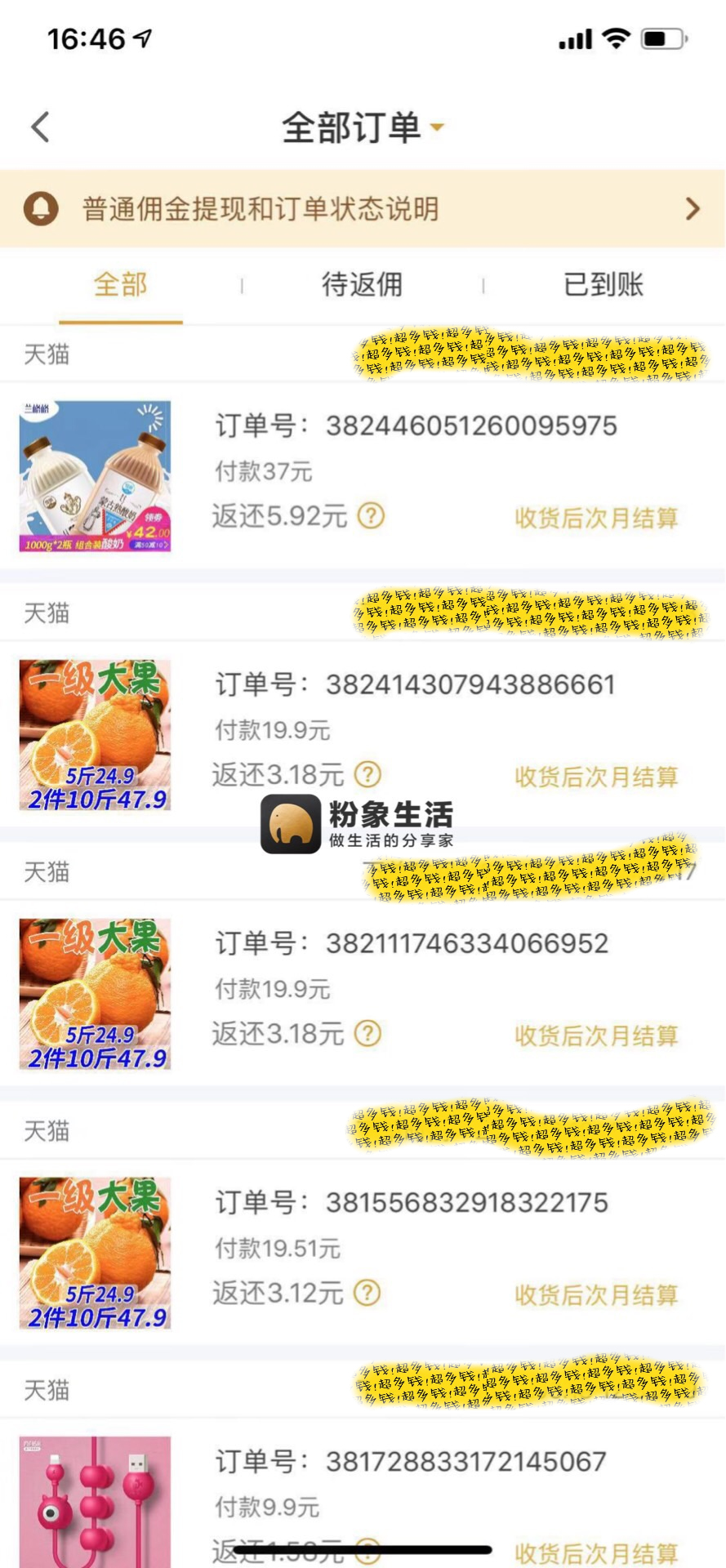Open the 全部订单 dropdown in the title

[x=363, y=127]
